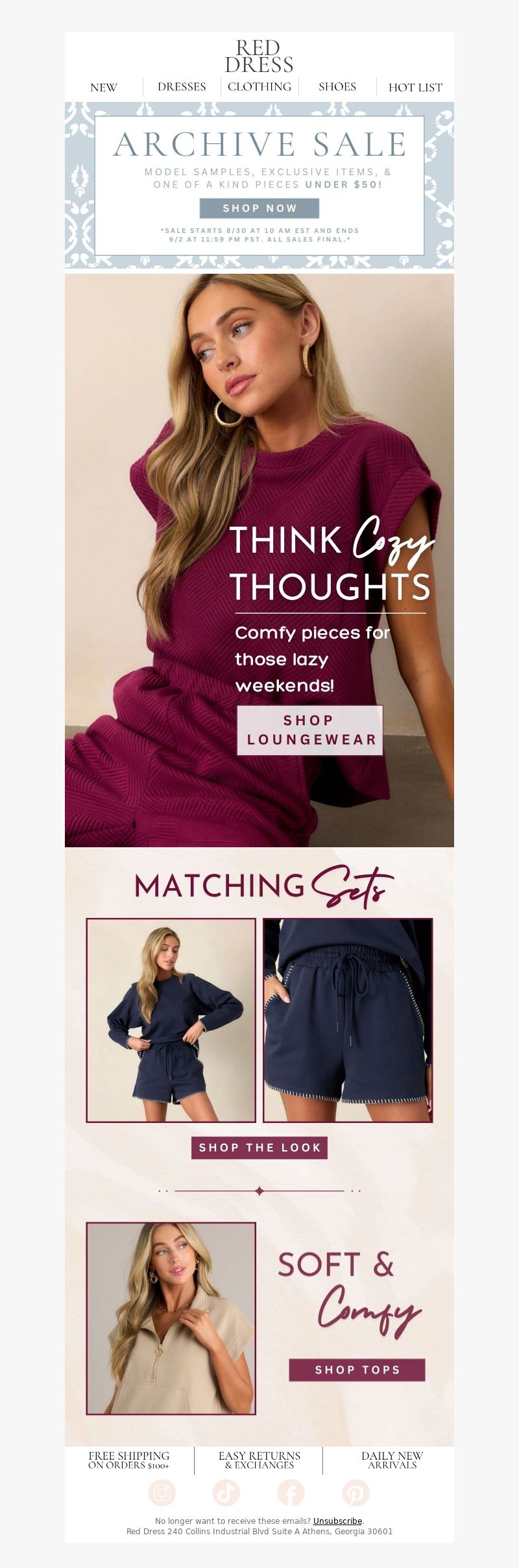Visit Red Dress on Instagram
Screen dimensions: 519x1568
pos(162,1493)
